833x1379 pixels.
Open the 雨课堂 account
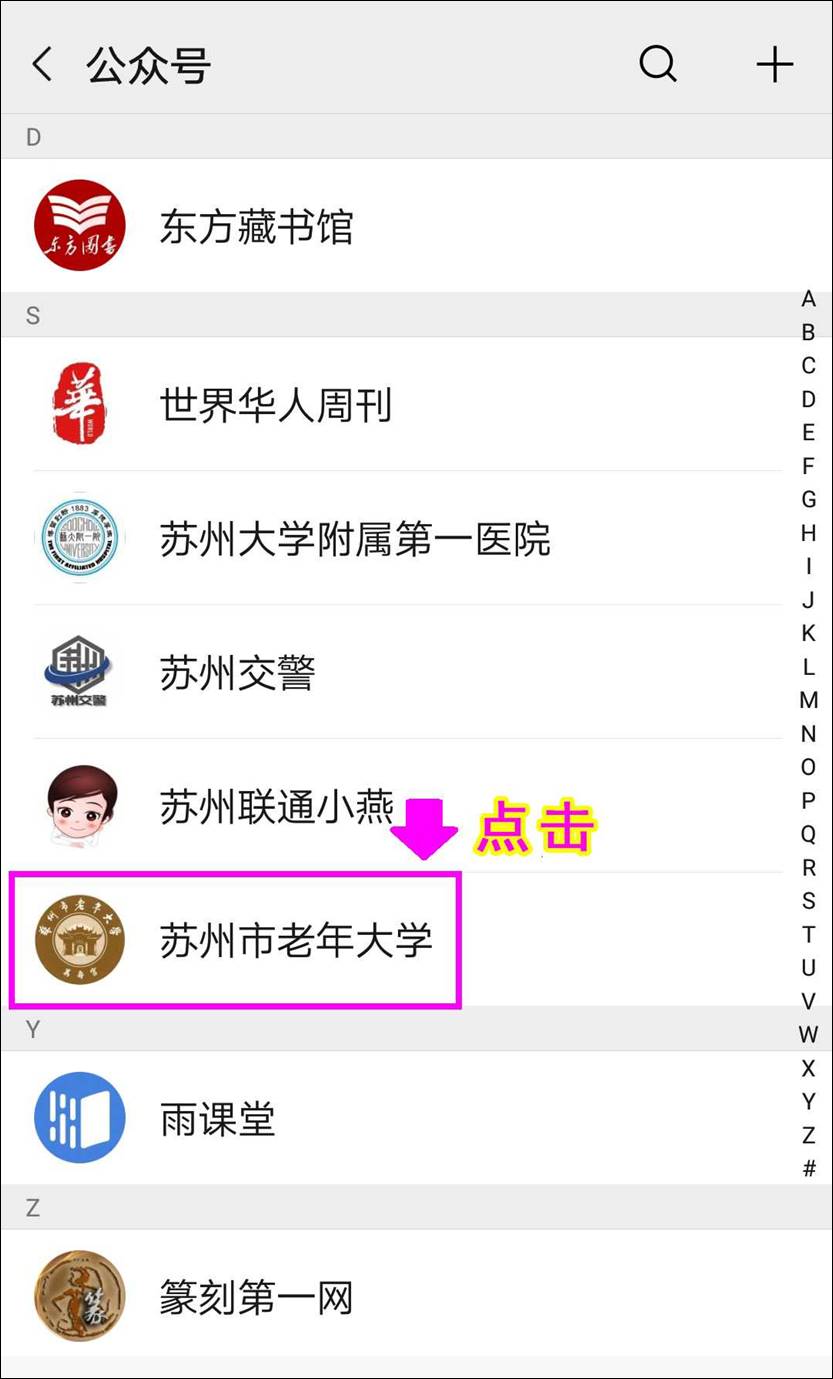217,1119
